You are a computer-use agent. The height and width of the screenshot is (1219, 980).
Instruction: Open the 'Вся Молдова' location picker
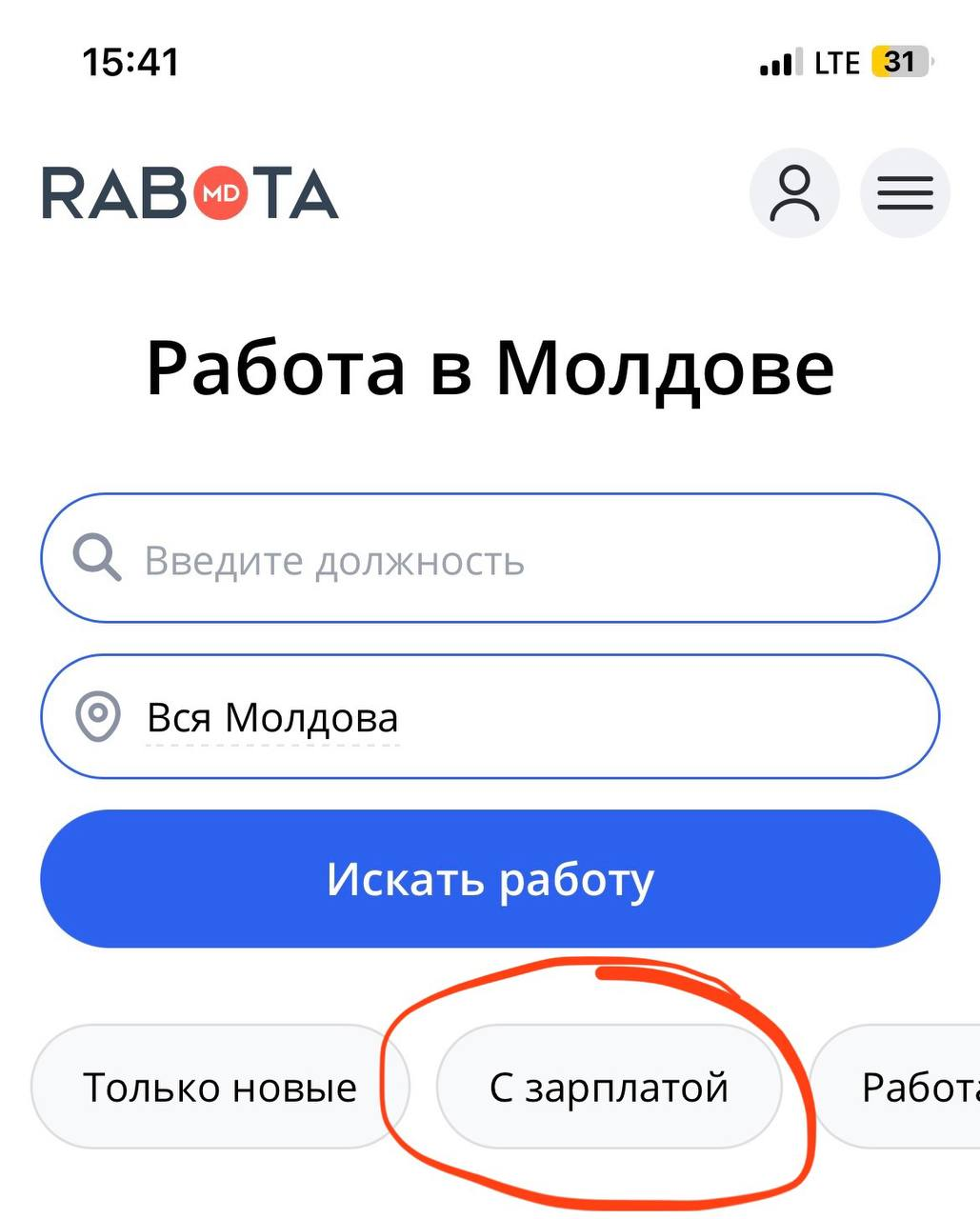tap(272, 717)
